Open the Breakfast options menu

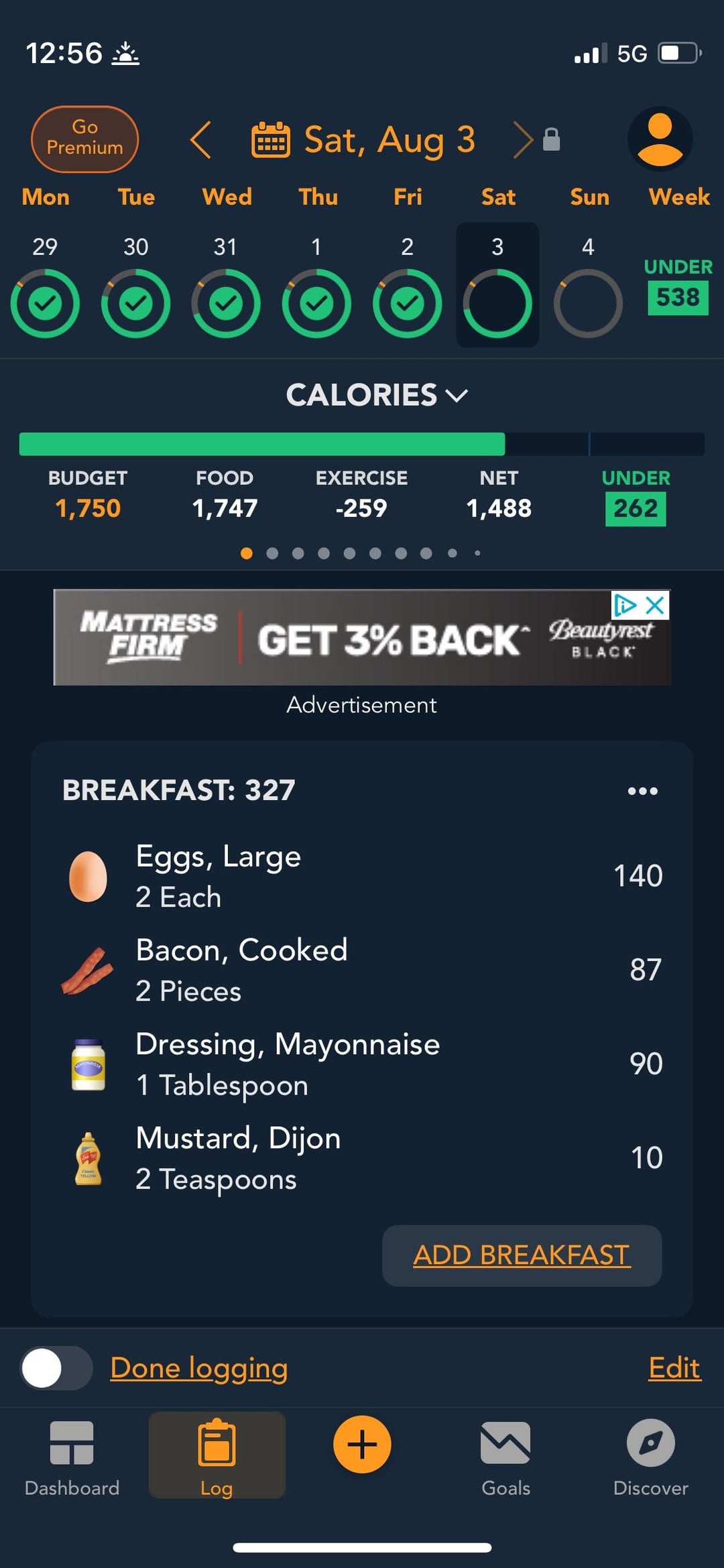tap(642, 791)
